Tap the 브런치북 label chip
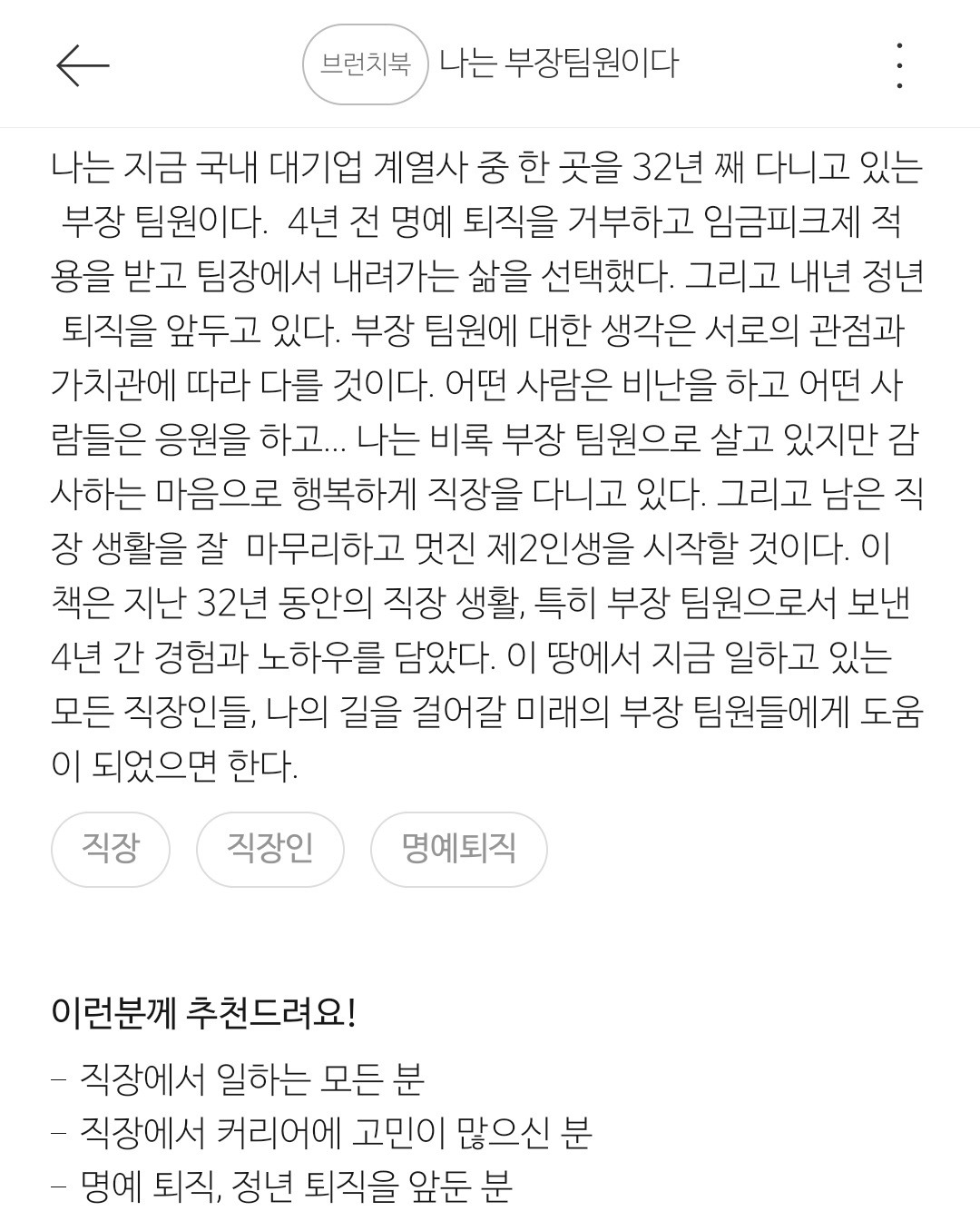This screenshot has height=1221, width=980. pyautogui.click(x=365, y=64)
